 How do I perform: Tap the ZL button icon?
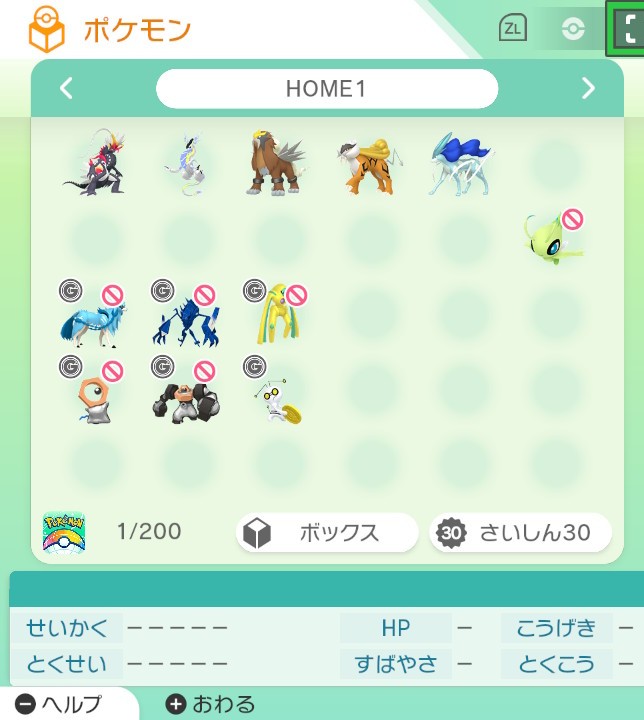click(513, 29)
